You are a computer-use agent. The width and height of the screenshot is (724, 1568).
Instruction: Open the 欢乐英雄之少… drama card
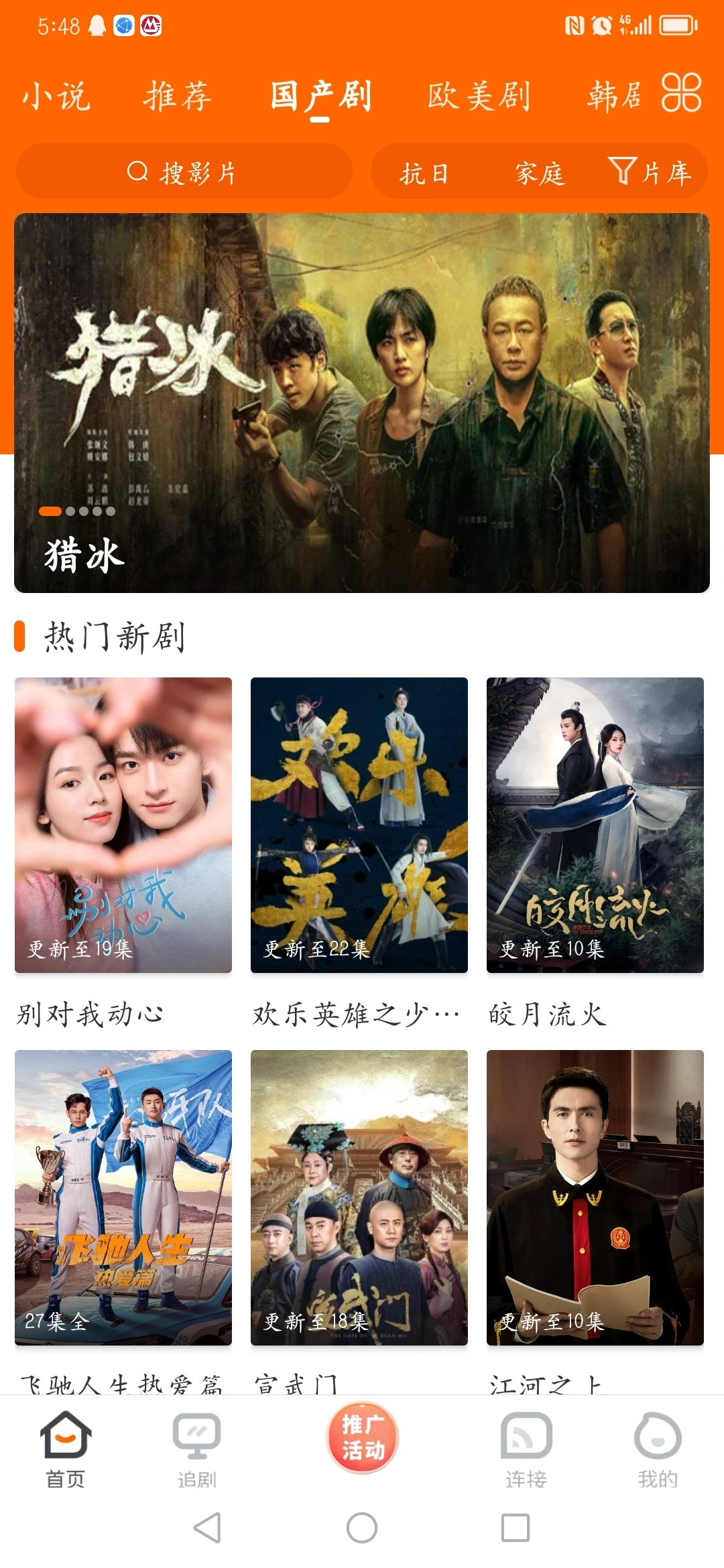(359, 825)
